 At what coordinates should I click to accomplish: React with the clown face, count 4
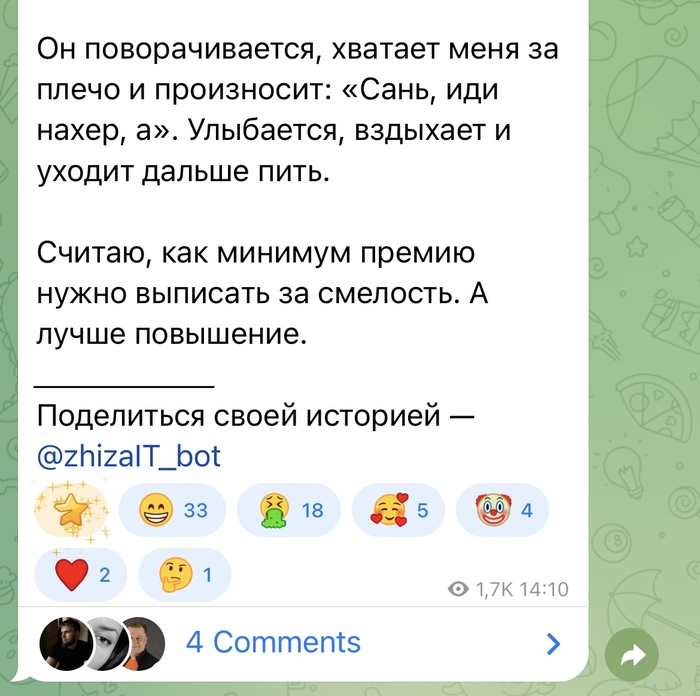coord(502,511)
